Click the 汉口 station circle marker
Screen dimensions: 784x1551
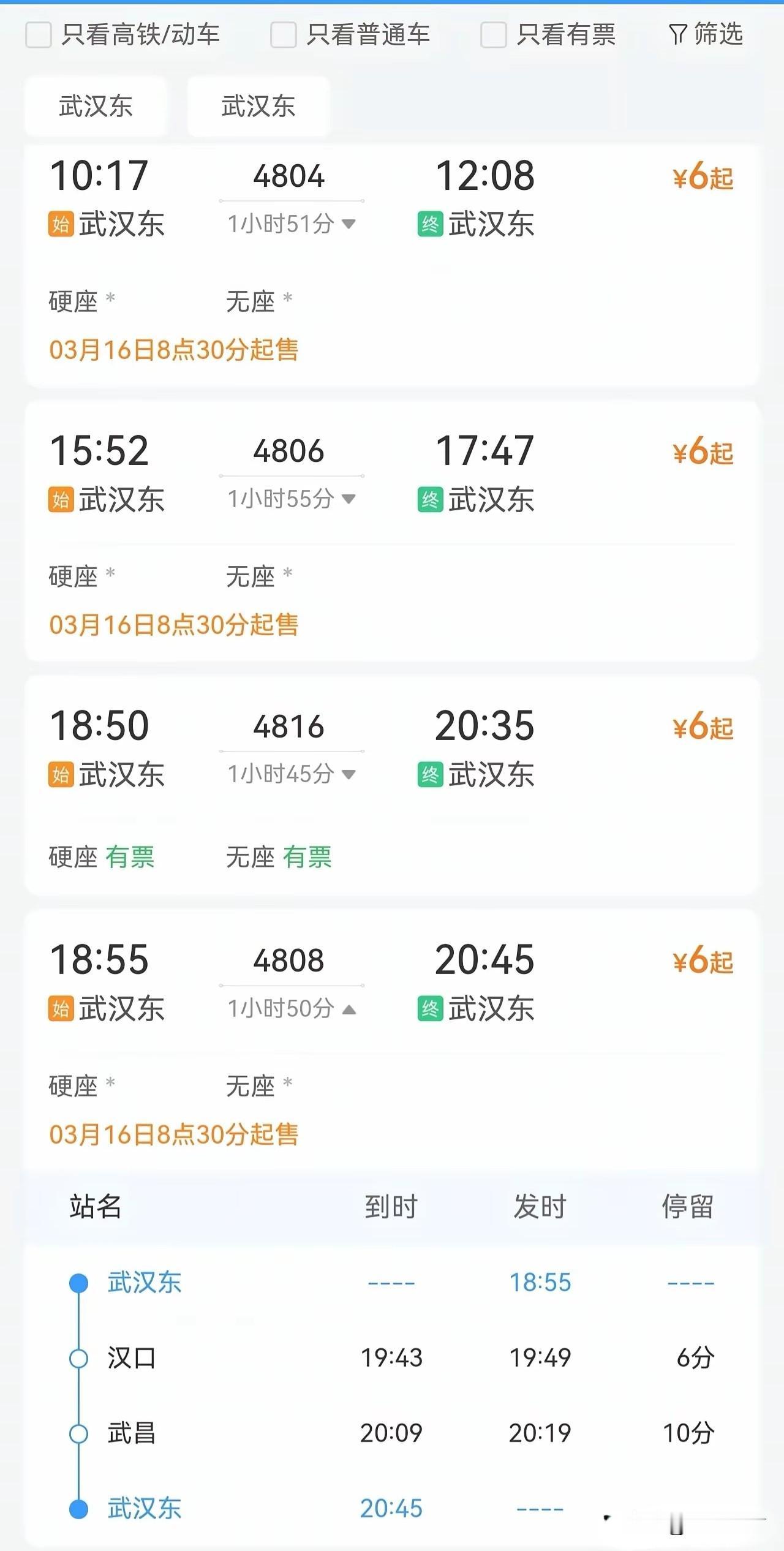click(x=78, y=1357)
